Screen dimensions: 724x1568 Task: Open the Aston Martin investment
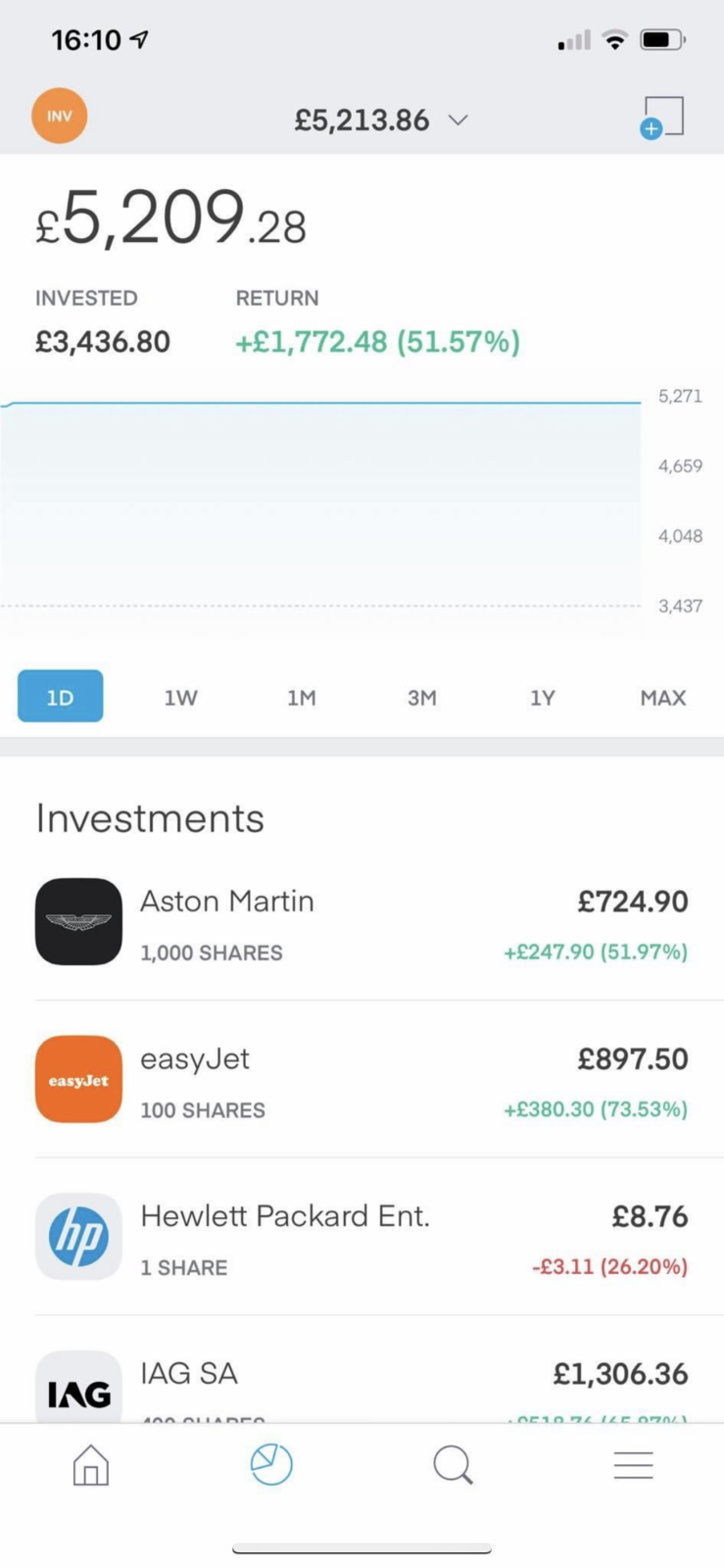click(362, 923)
